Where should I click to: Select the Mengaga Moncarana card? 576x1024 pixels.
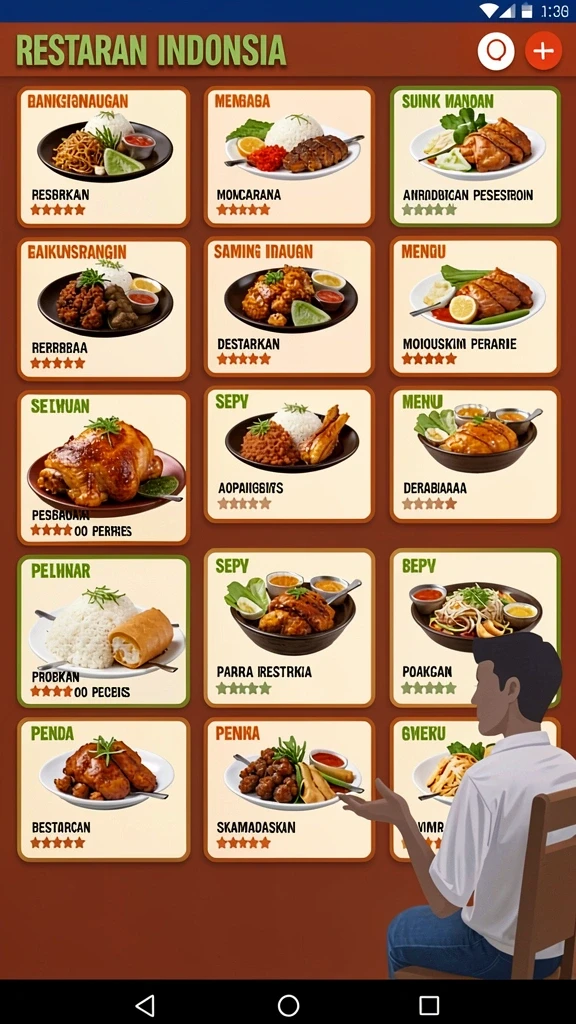tap(289, 157)
